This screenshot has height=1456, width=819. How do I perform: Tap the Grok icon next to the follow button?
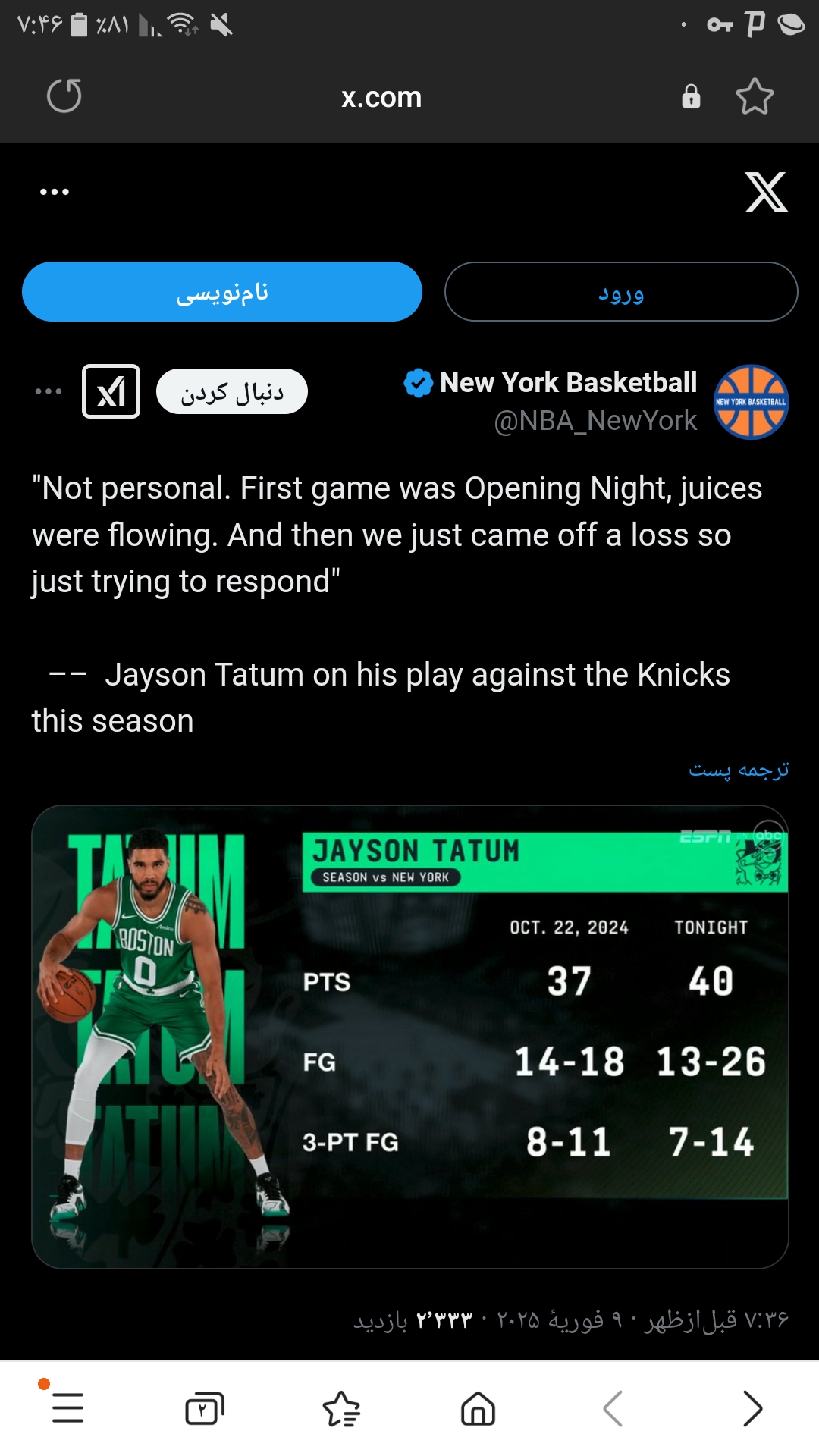coord(111,391)
